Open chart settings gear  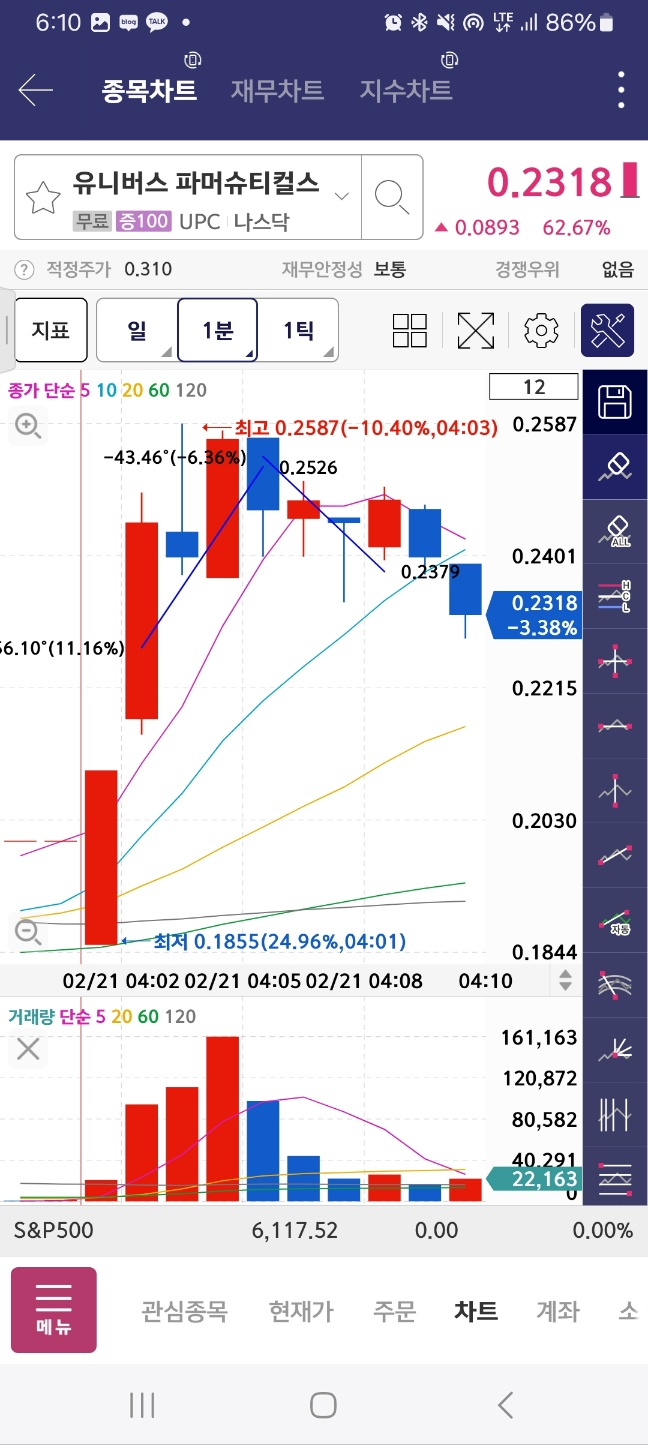pyautogui.click(x=541, y=330)
